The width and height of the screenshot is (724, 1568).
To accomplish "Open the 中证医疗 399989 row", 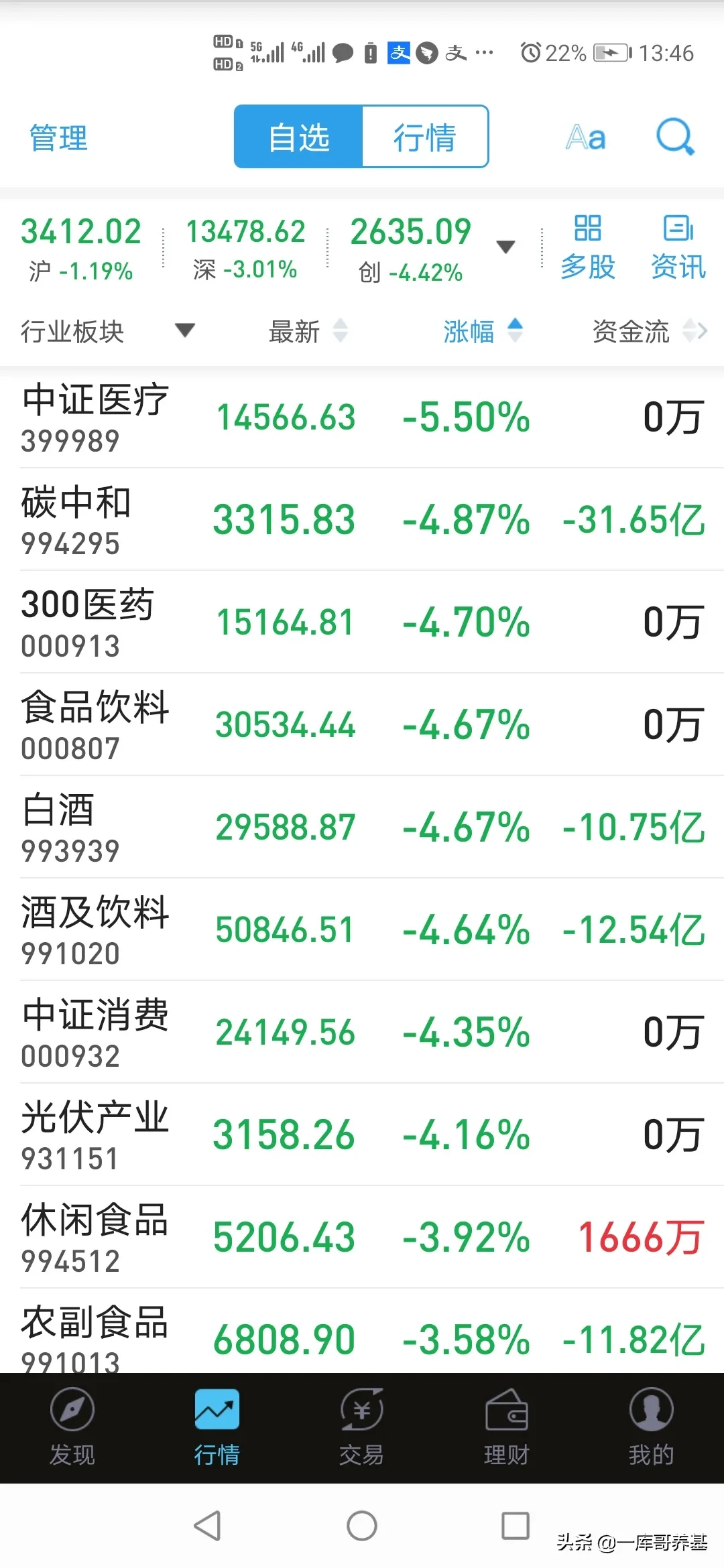I will tap(362, 417).
